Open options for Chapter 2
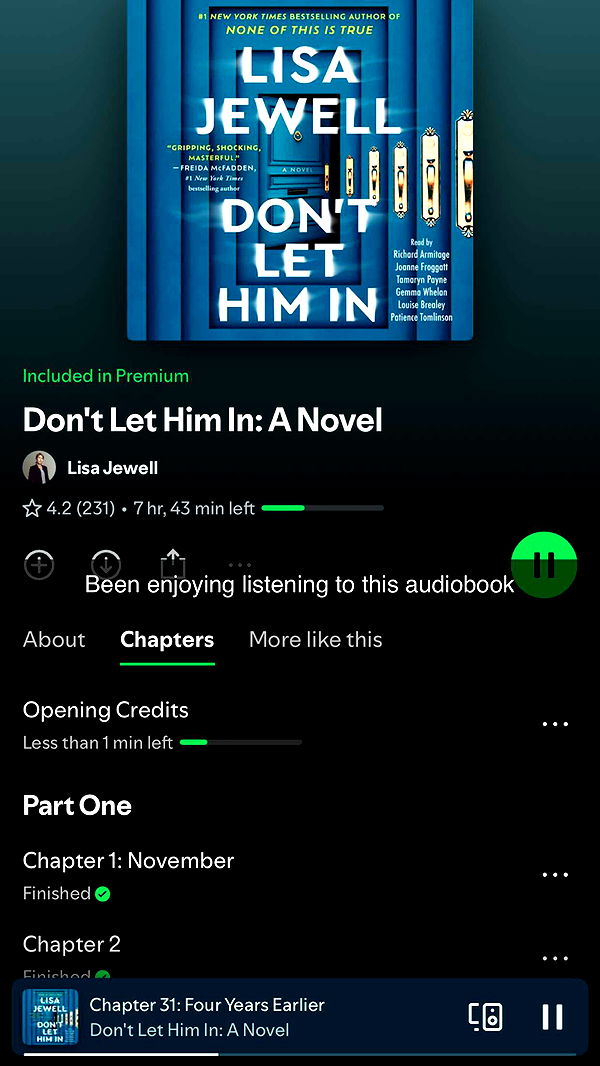The width and height of the screenshot is (600, 1066). click(x=555, y=958)
